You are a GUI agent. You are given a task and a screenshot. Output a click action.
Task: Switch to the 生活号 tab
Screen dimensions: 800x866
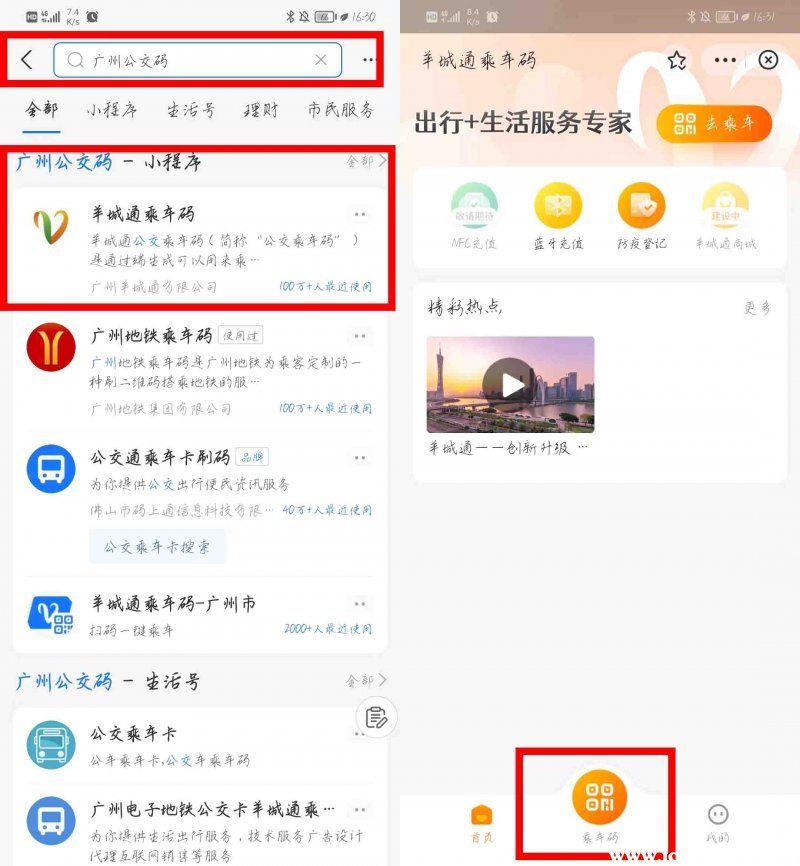pos(190,110)
